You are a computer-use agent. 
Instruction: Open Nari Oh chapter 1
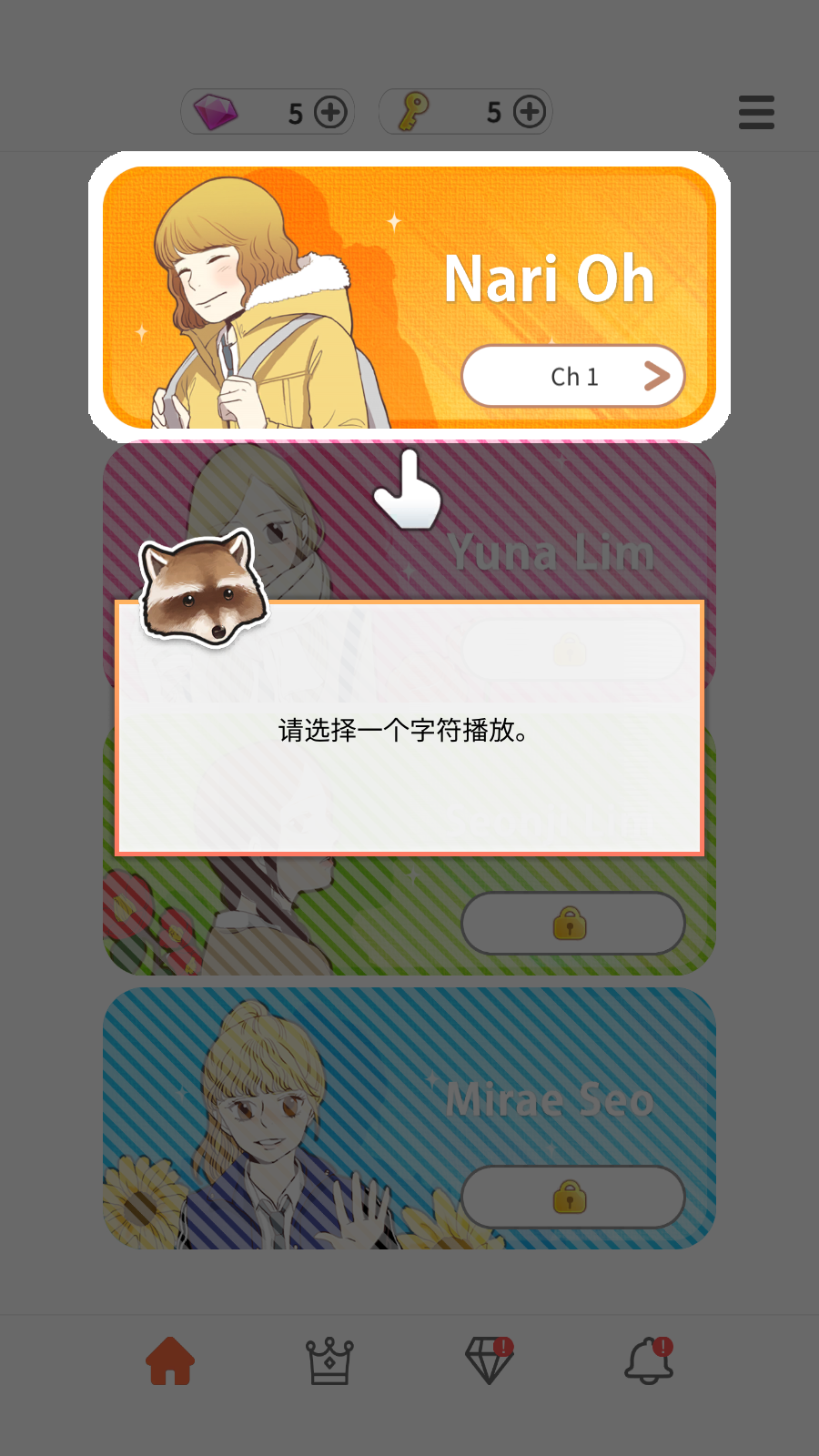click(572, 376)
